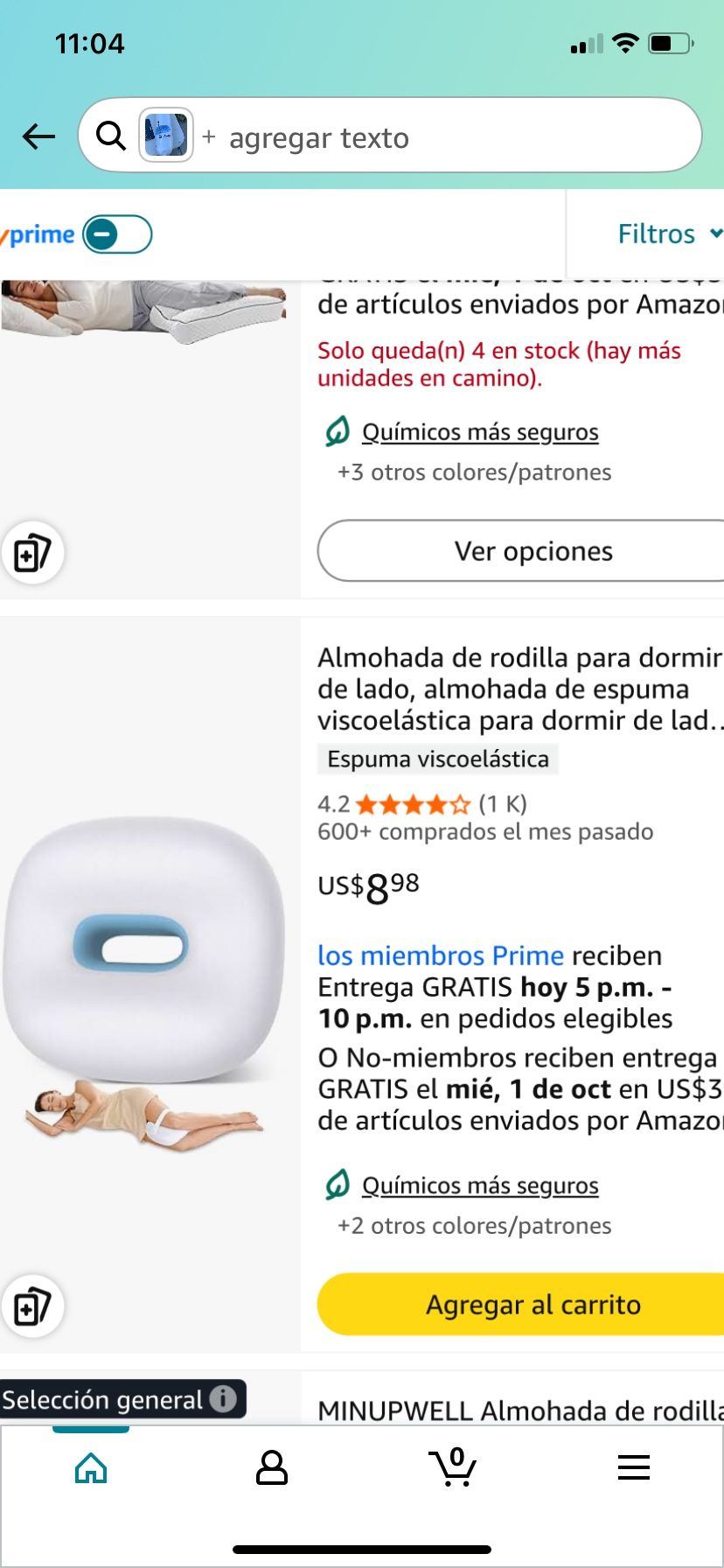The width and height of the screenshot is (724, 1568).
Task: Open the shopping cart tab
Action: tap(453, 1467)
